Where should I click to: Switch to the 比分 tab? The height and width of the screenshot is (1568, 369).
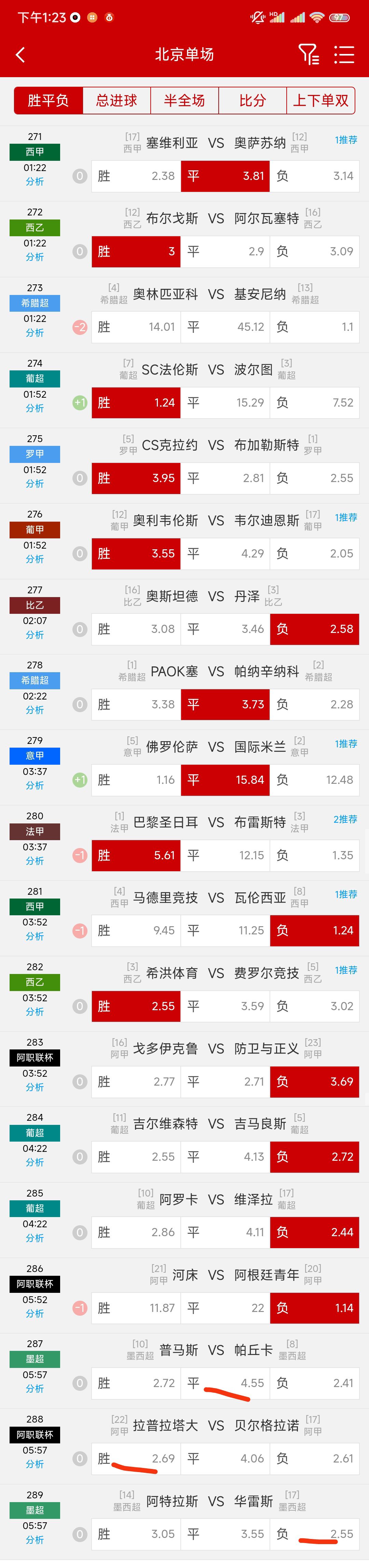(x=252, y=100)
